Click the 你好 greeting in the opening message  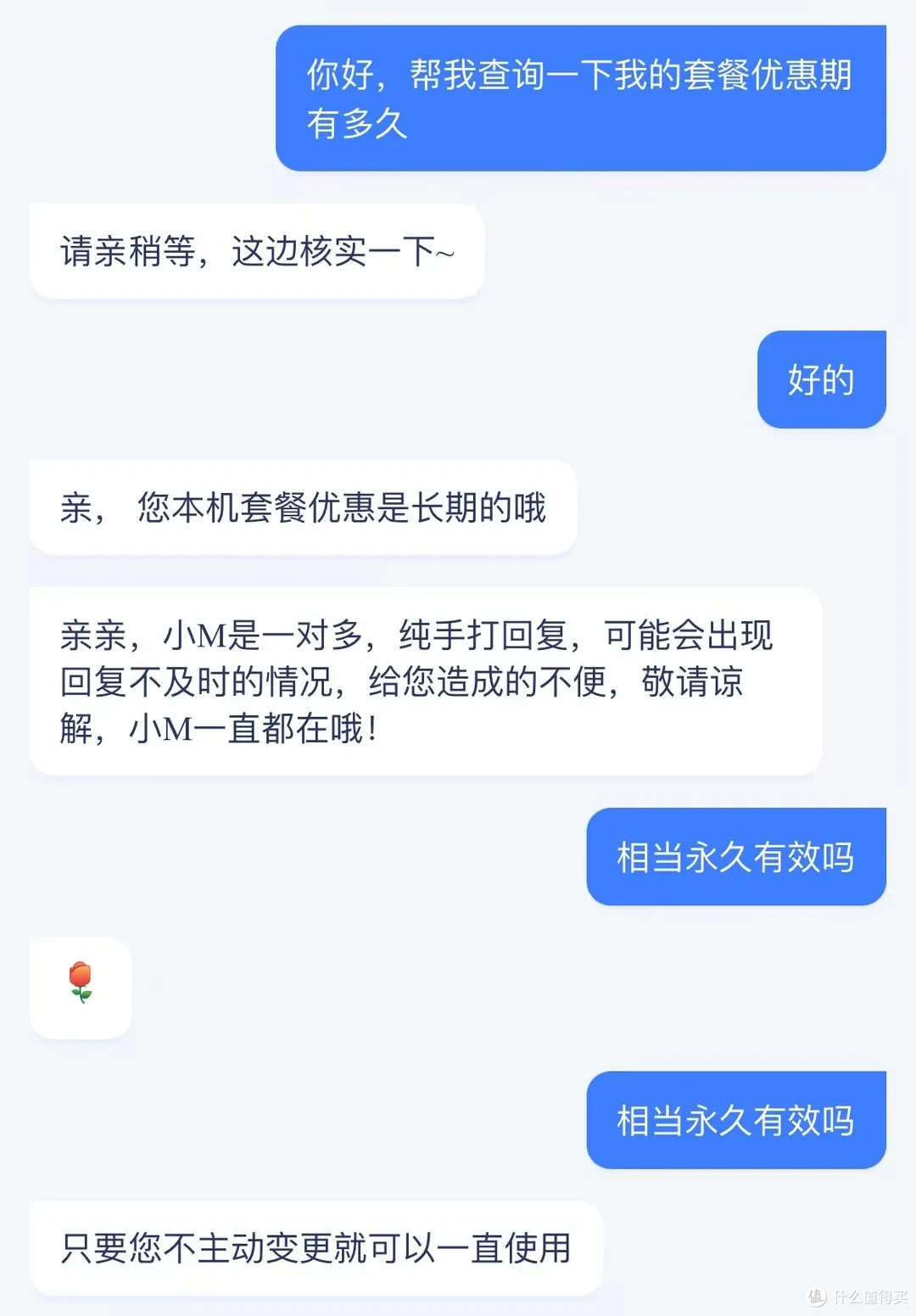click(338, 76)
